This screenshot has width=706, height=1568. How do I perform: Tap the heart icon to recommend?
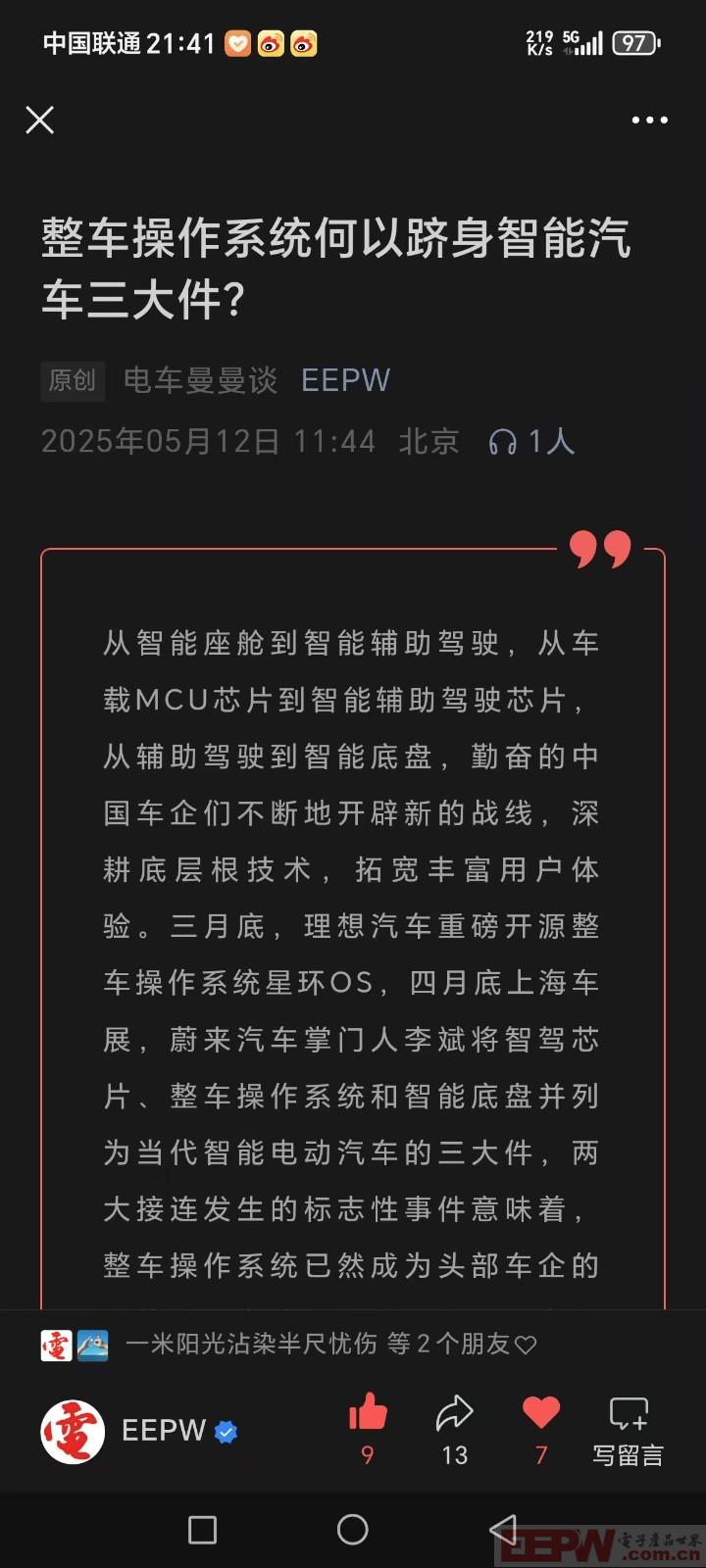[540, 1413]
